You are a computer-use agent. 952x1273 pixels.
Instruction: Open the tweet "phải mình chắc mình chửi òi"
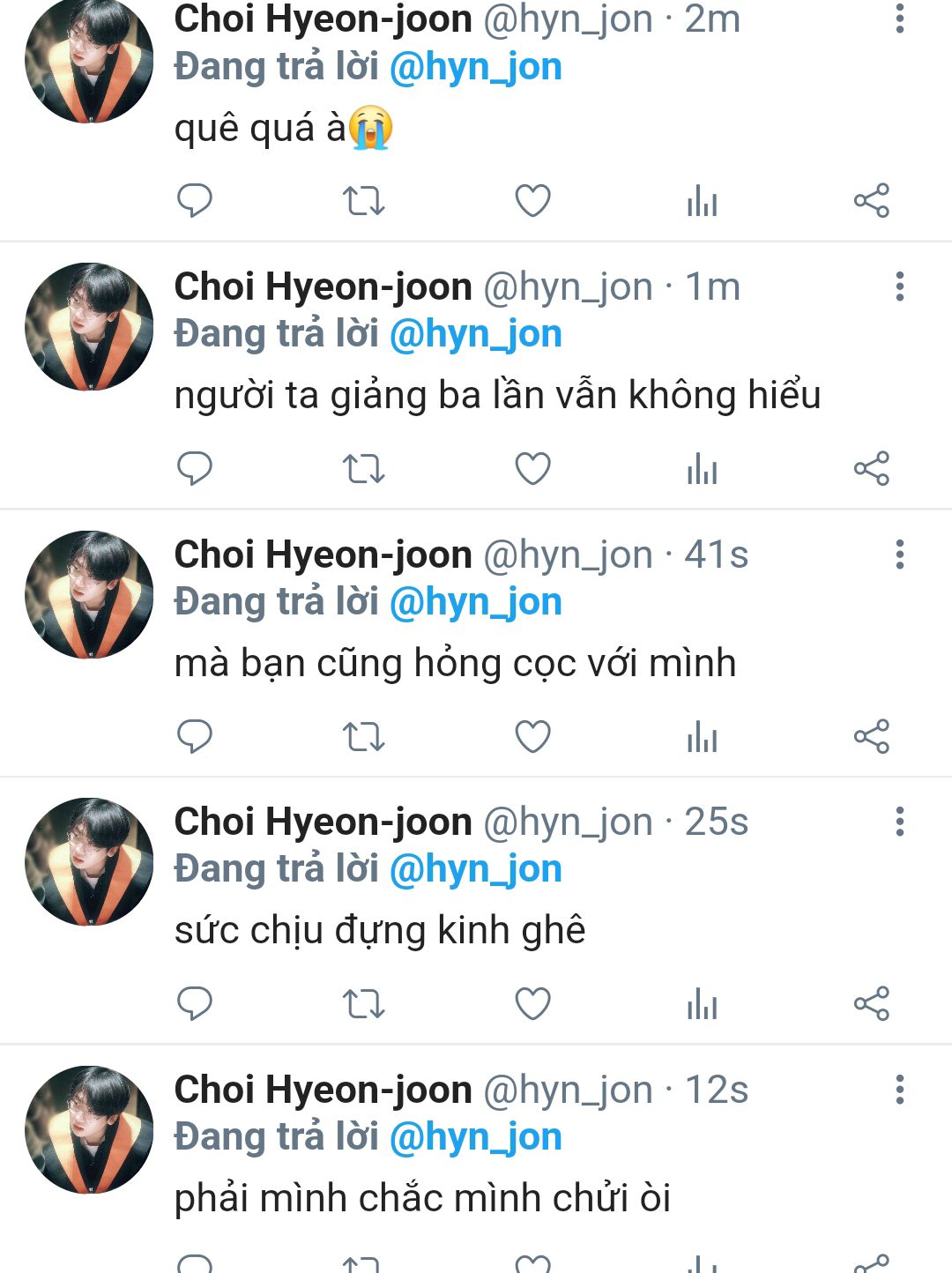click(x=422, y=1199)
